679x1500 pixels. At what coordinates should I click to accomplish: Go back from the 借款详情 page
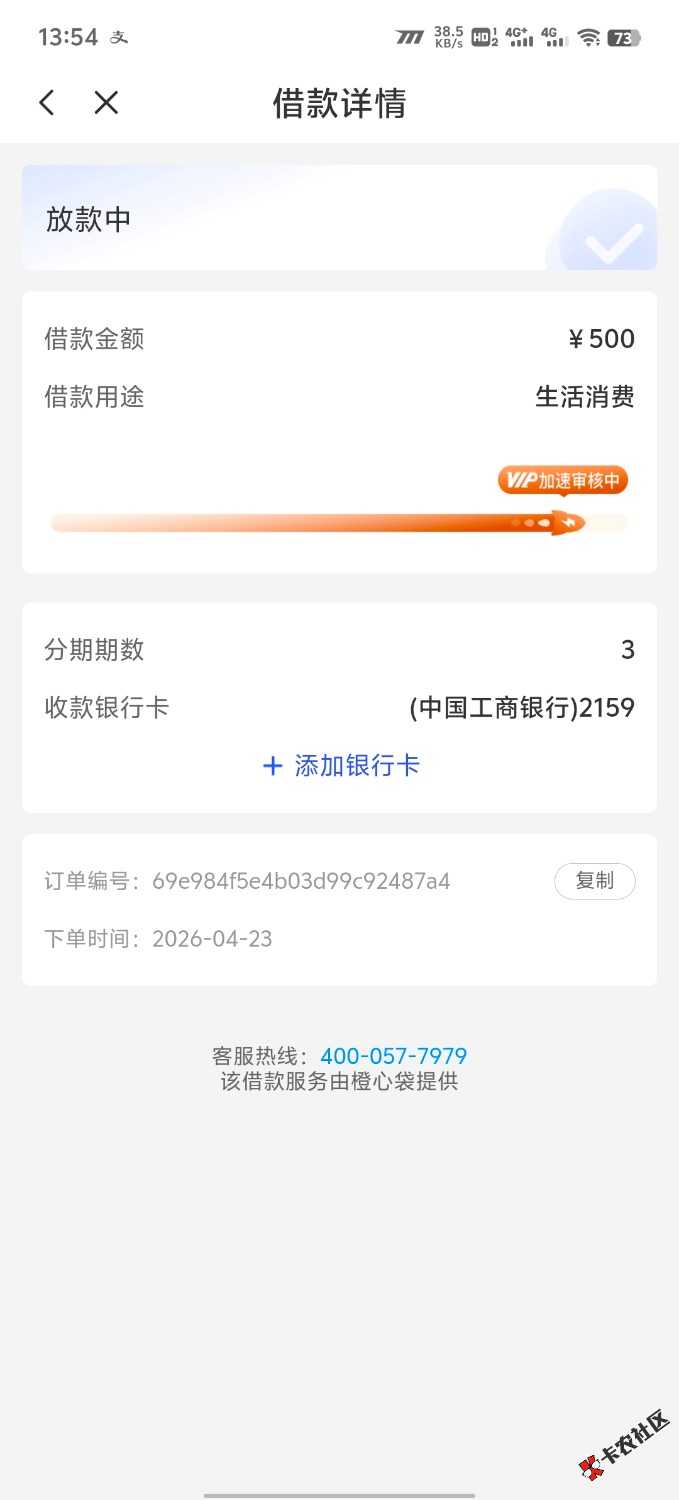(x=46, y=102)
